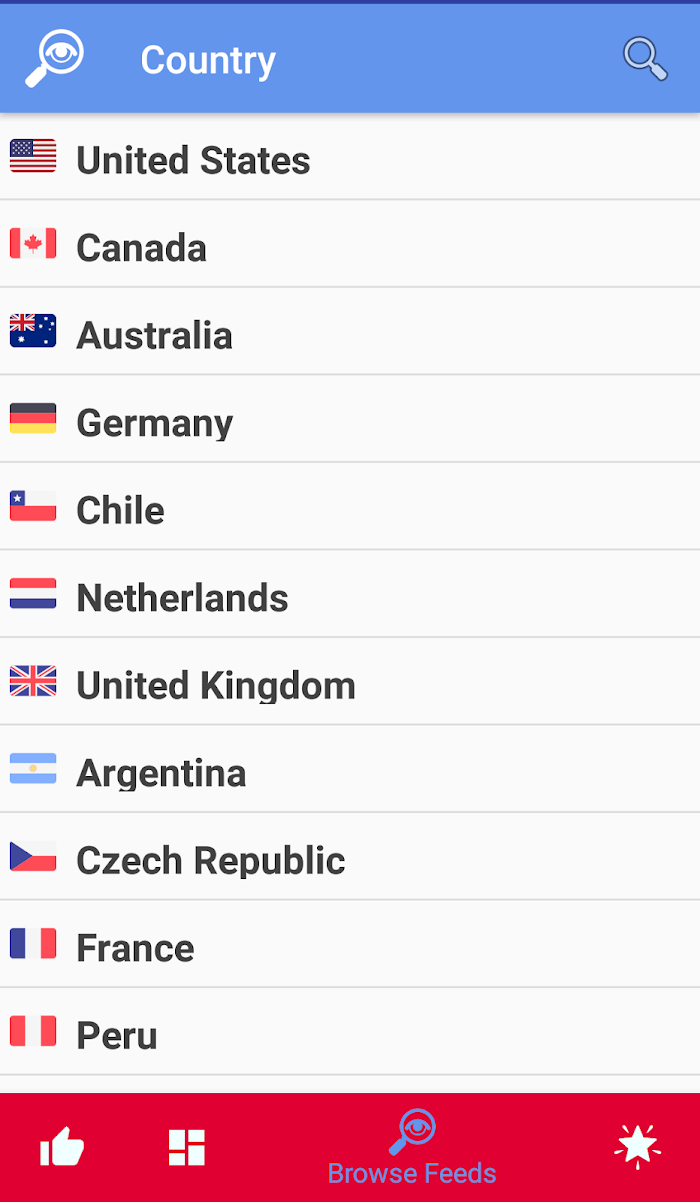Select Chile
The image size is (700, 1202).
point(350,507)
